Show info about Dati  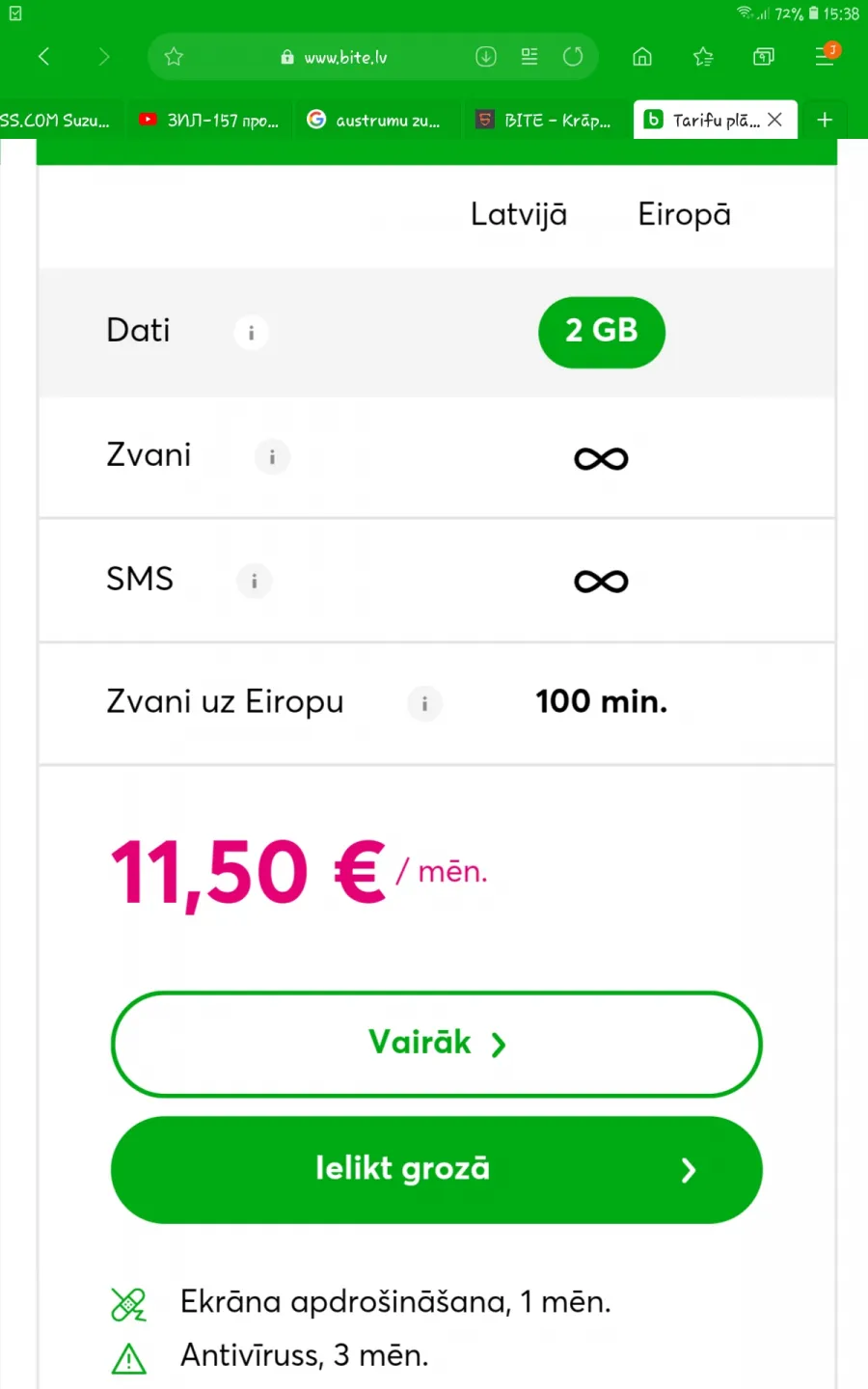(251, 333)
